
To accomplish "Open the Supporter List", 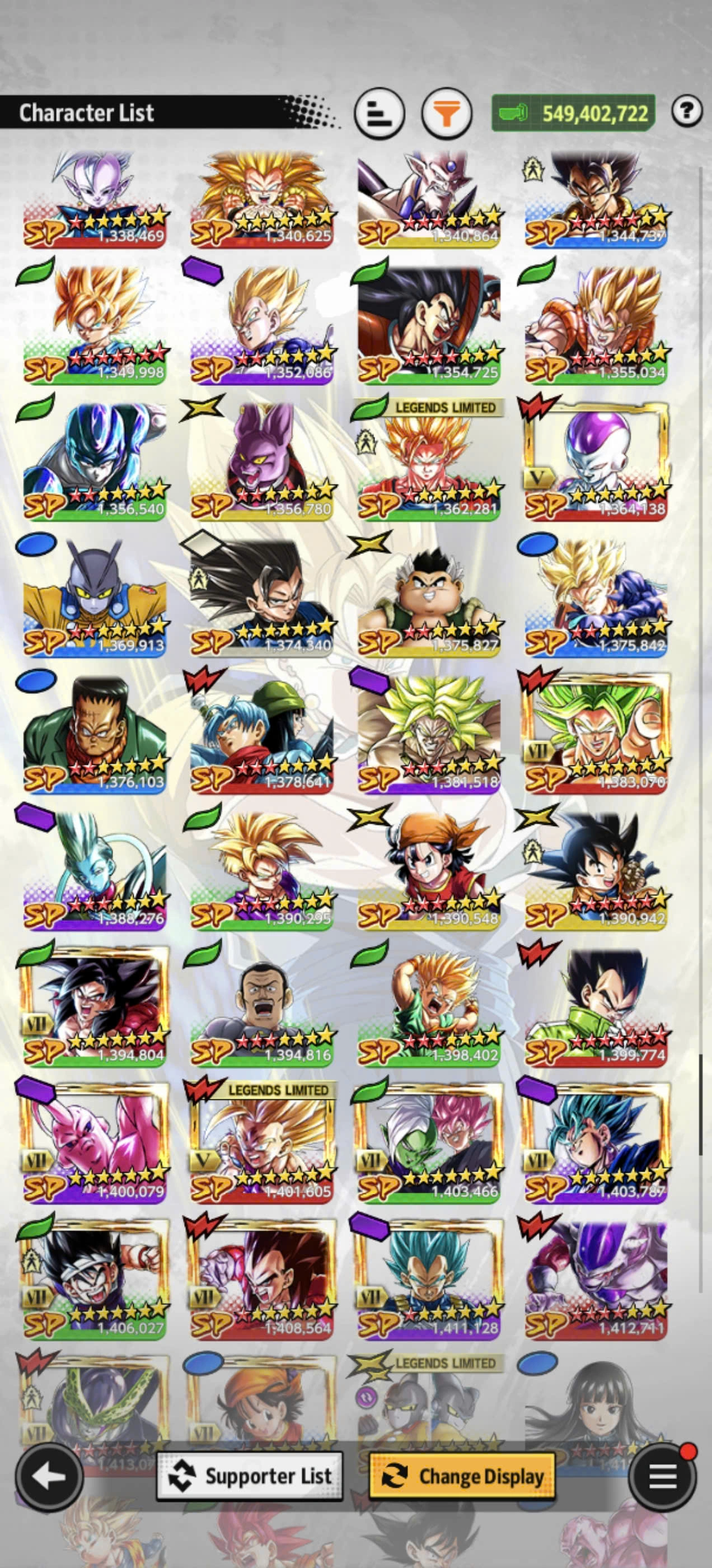I will (x=250, y=1476).
